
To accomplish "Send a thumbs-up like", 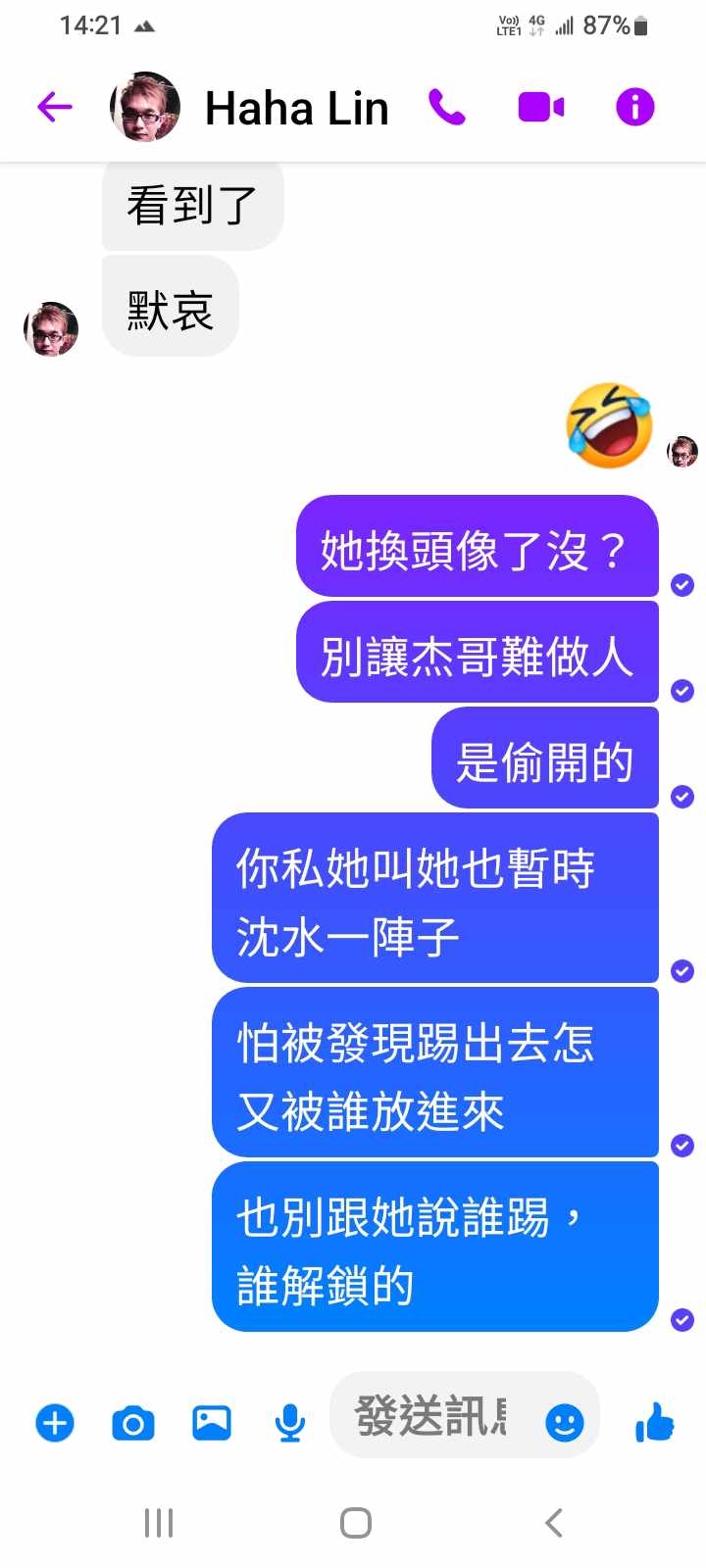I will [655, 1421].
